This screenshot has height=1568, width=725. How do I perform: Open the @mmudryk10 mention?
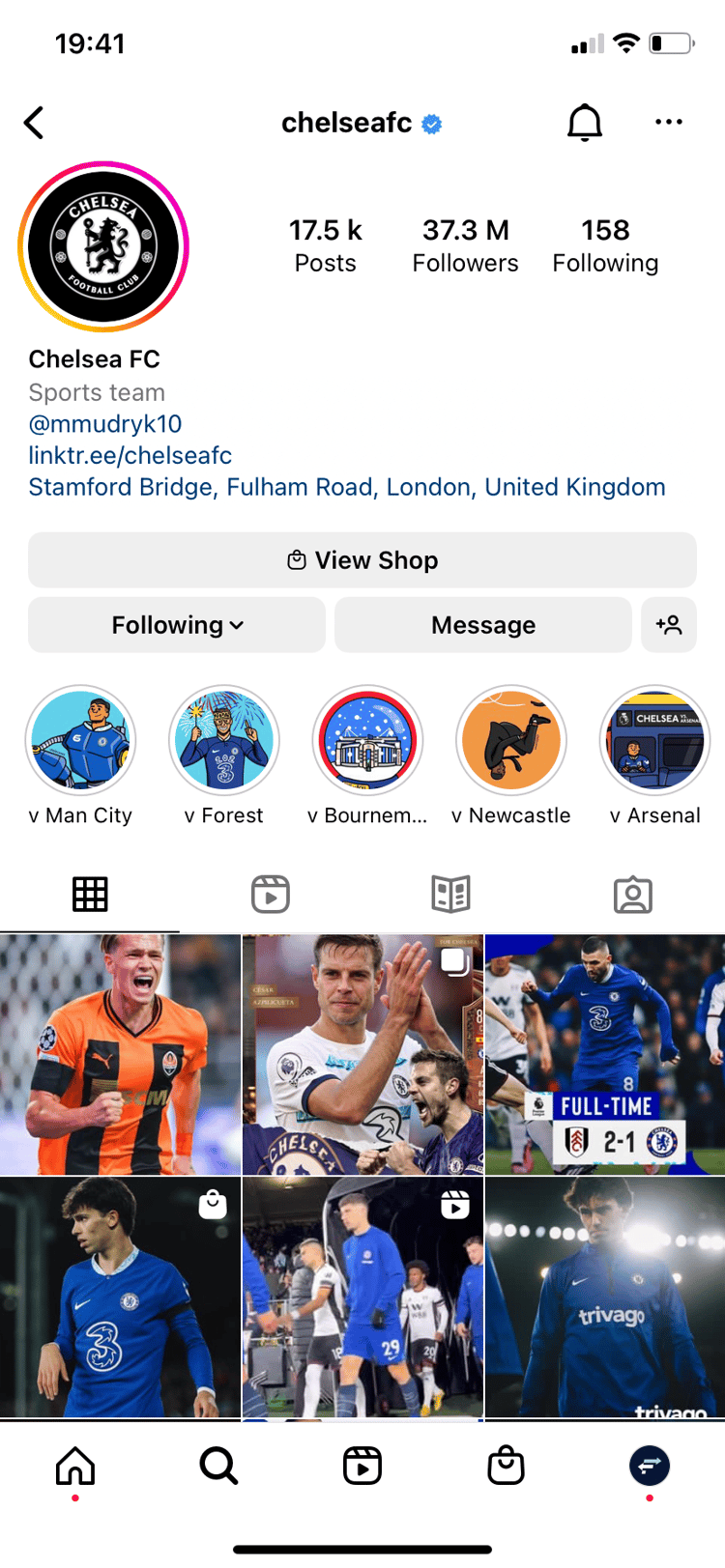point(101,423)
